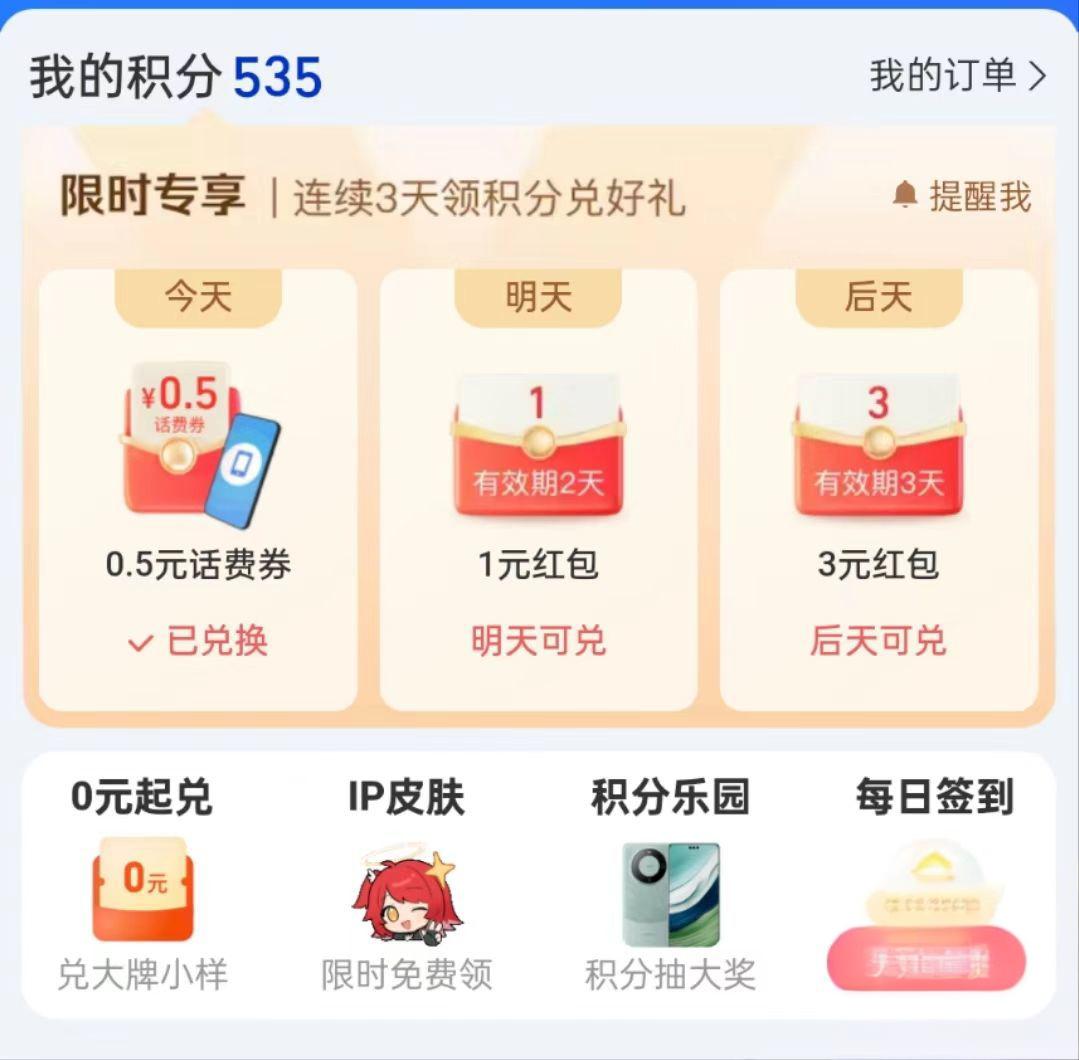Tap 提醒我 bell reminder
1079x1060 pixels.
(961, 196)
